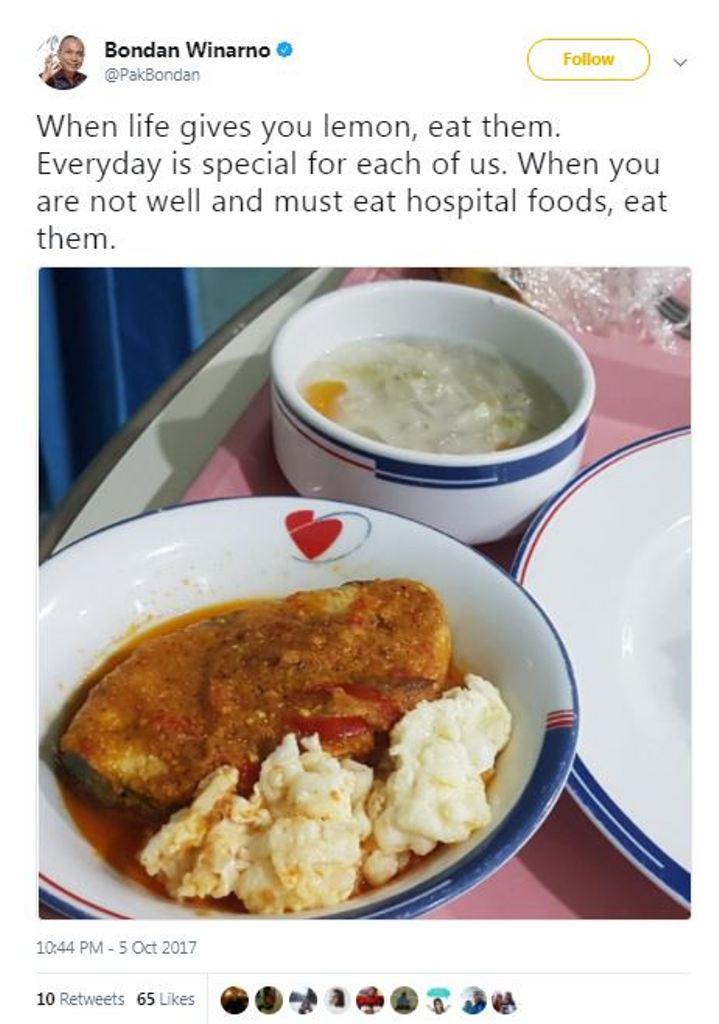Enlarge the hospital food photo

click(364, 592)
